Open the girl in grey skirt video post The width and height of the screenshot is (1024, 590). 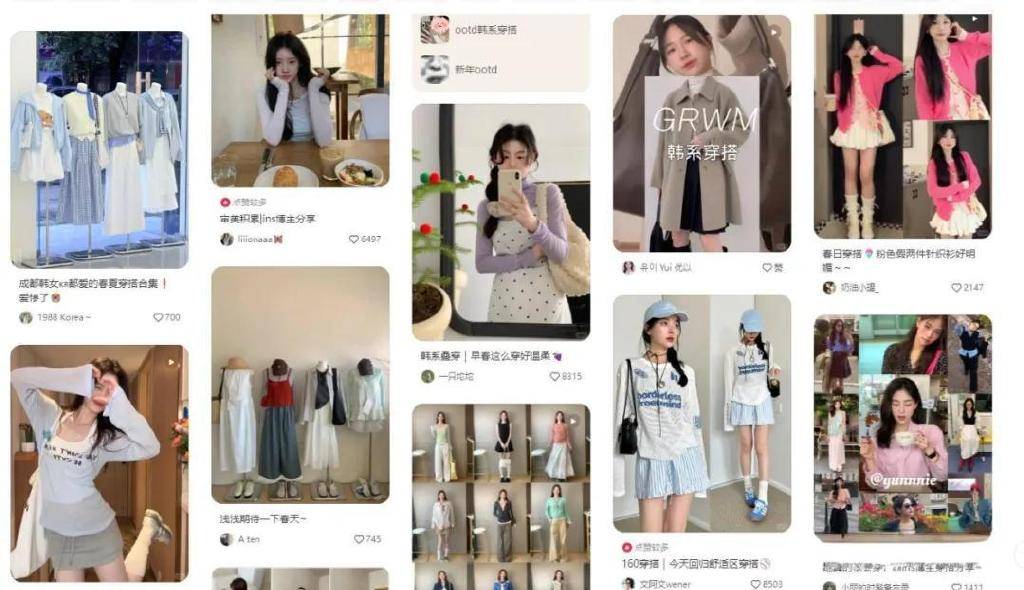pyautogui.click(x=99, y=463)
